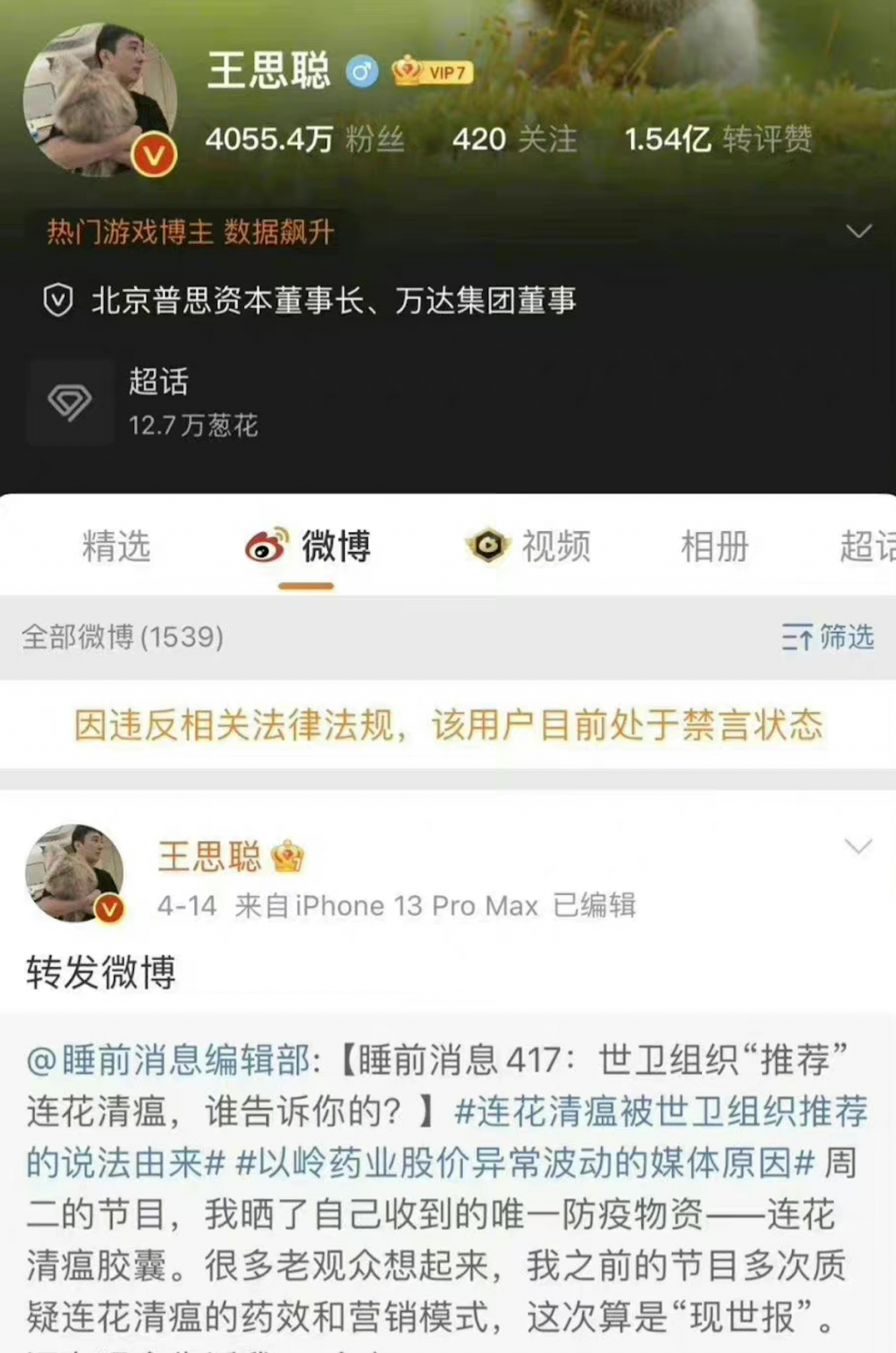
Task: View the 420 关注 following list
Action: [514, 139]
